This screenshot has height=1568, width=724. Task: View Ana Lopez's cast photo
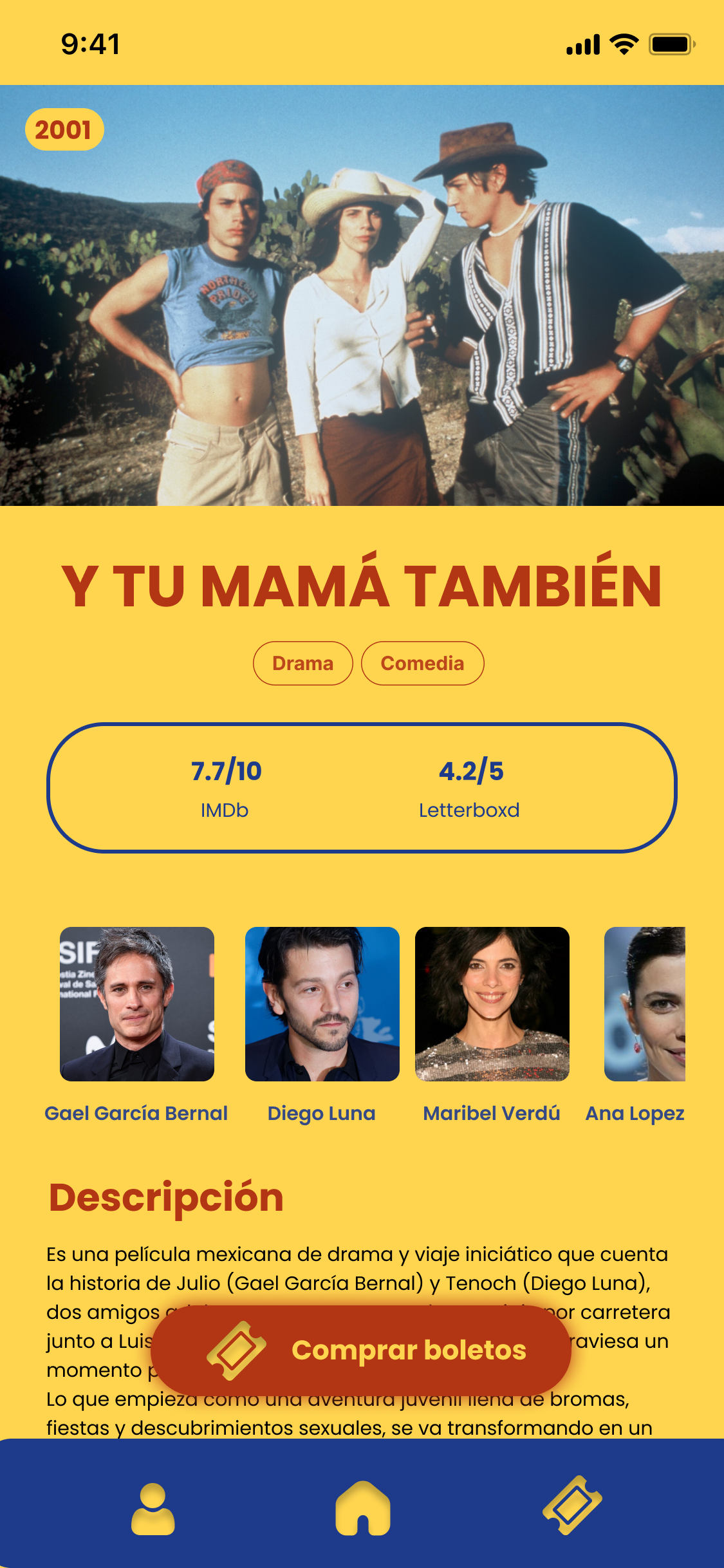(644, 1003)
